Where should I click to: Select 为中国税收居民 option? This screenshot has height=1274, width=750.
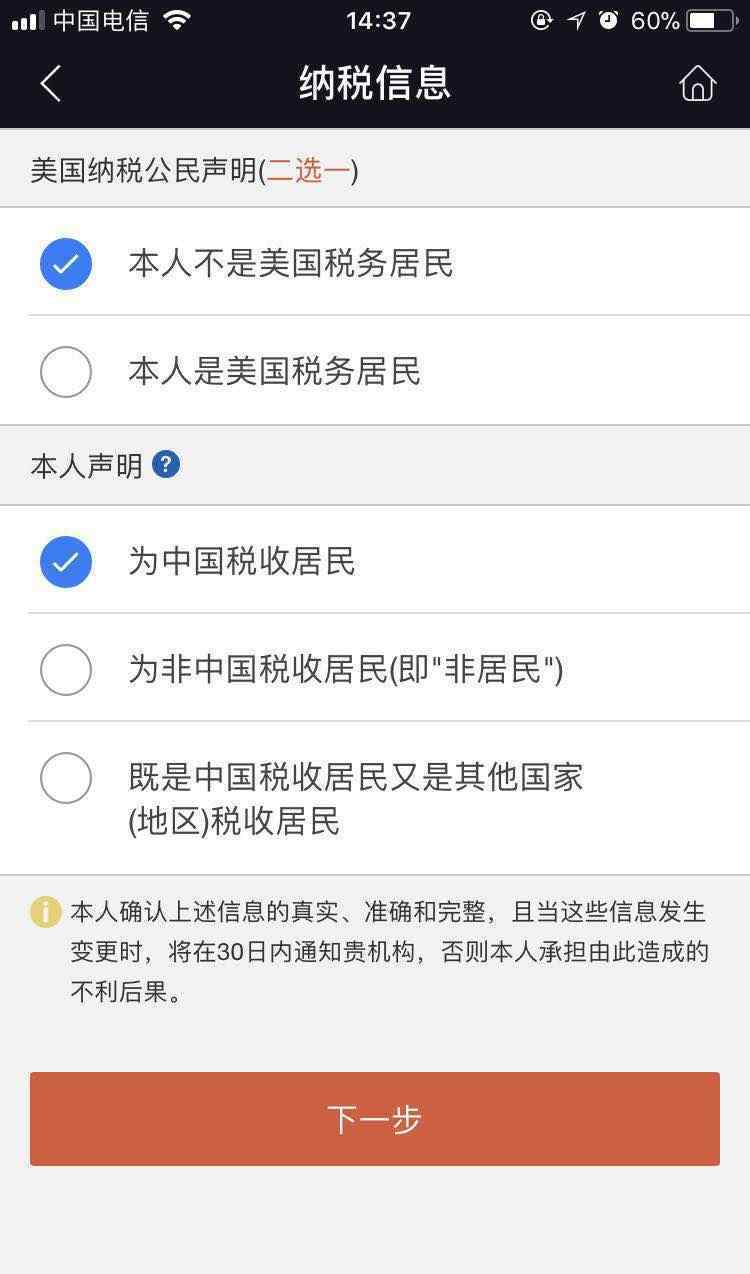[x=375, y=561]
